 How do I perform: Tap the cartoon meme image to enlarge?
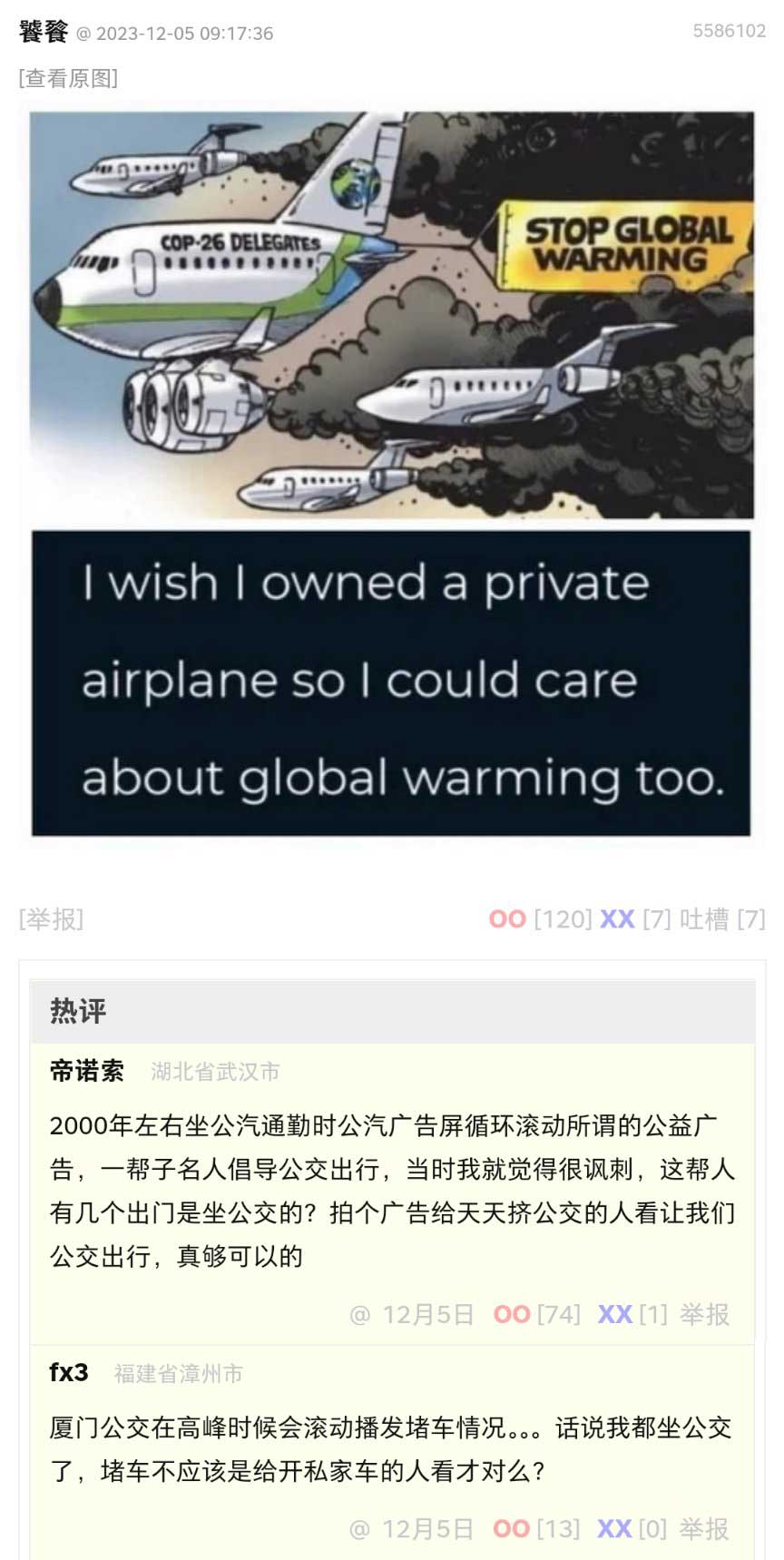click(x=391, y=472)
